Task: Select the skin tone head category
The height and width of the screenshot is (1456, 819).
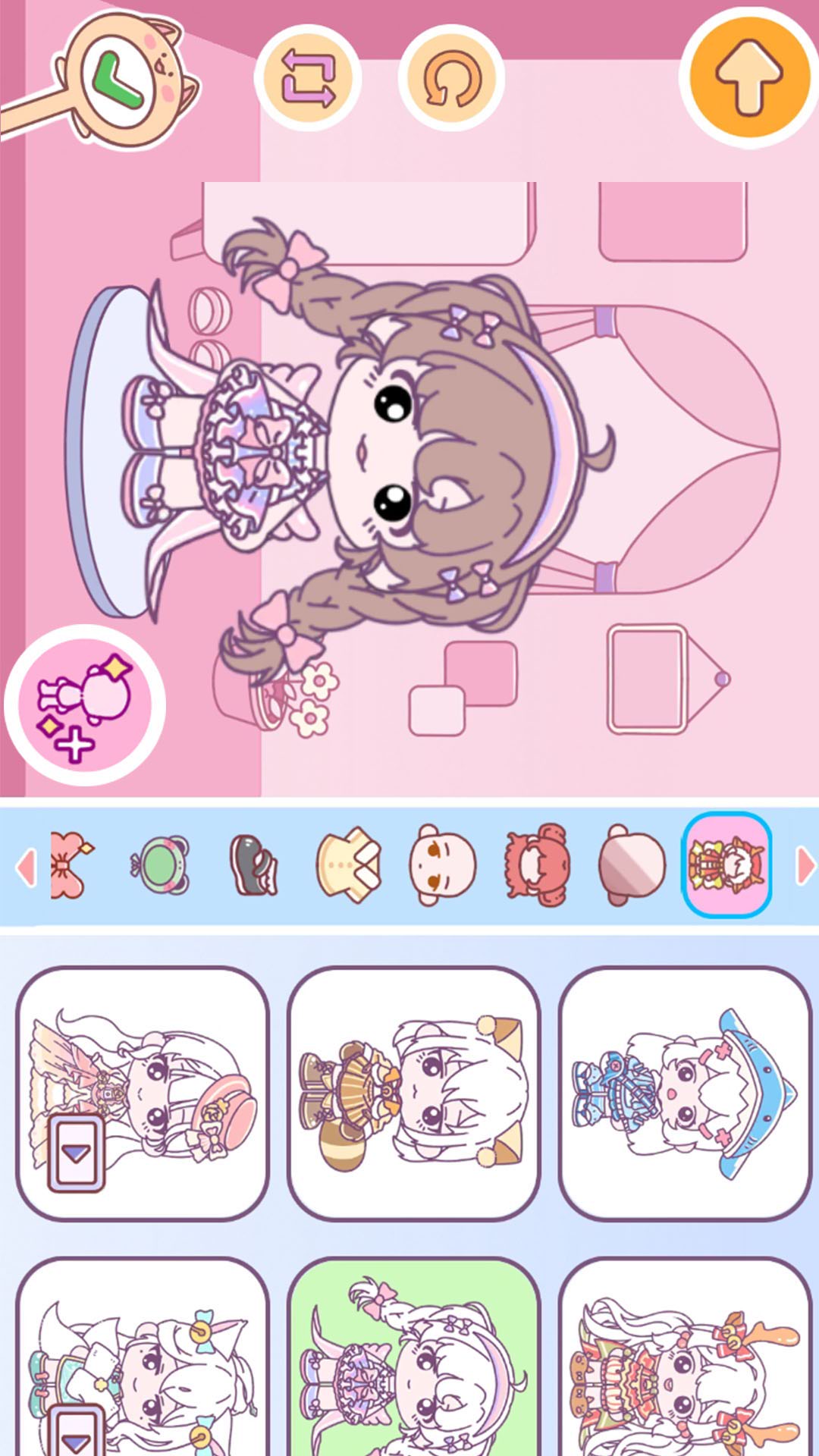Action: click(632, 865)
